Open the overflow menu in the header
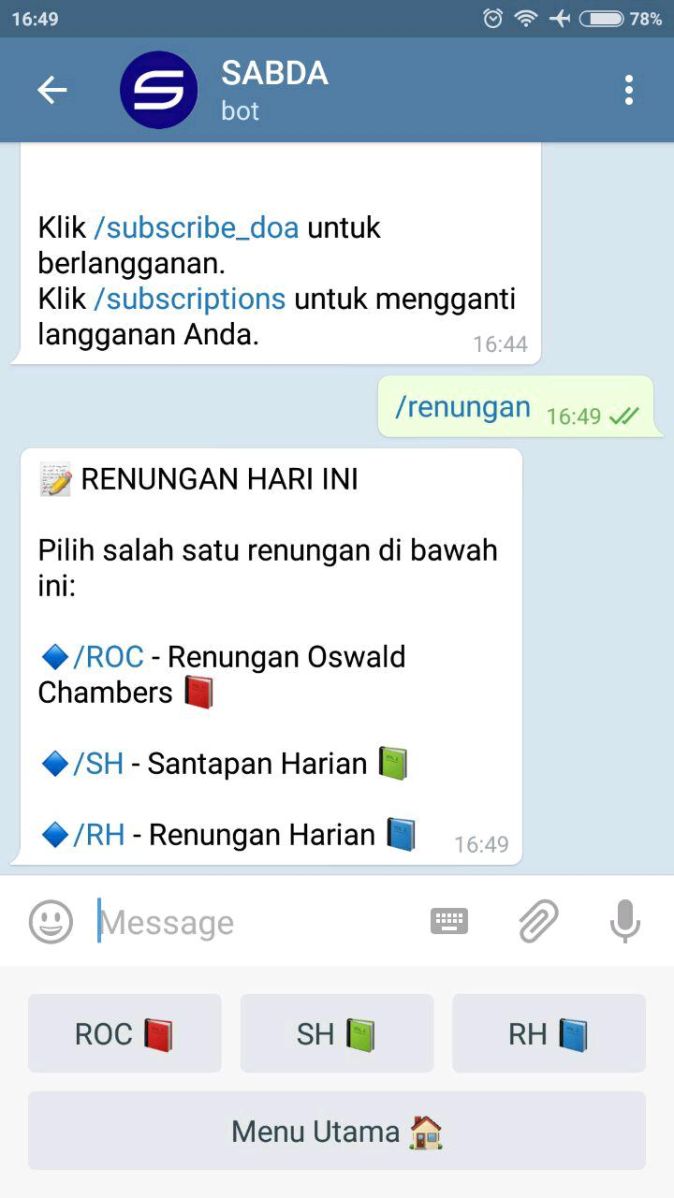Viewport: 674px width, 1198px height. [x=628, y=90]
